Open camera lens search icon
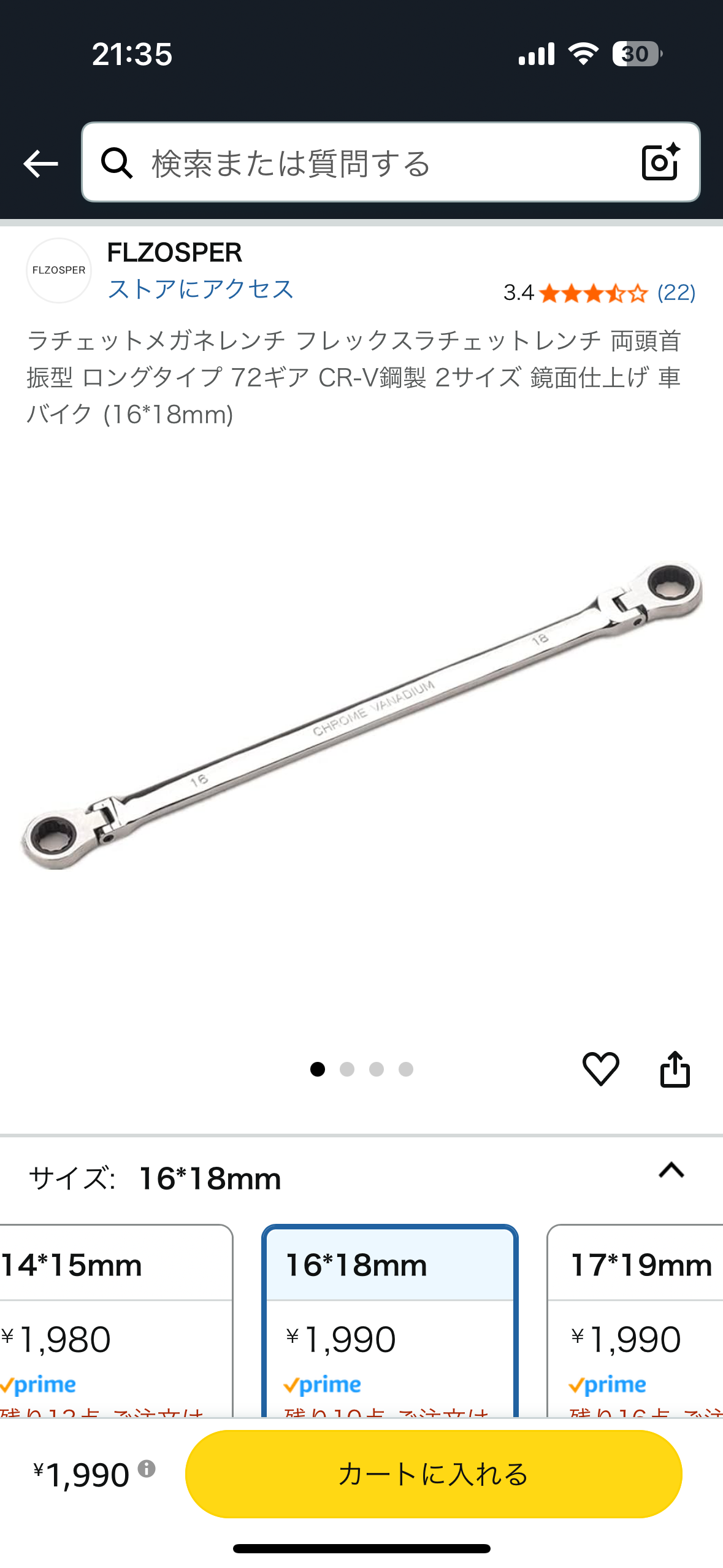723x1568 pixels. point(660,163)
